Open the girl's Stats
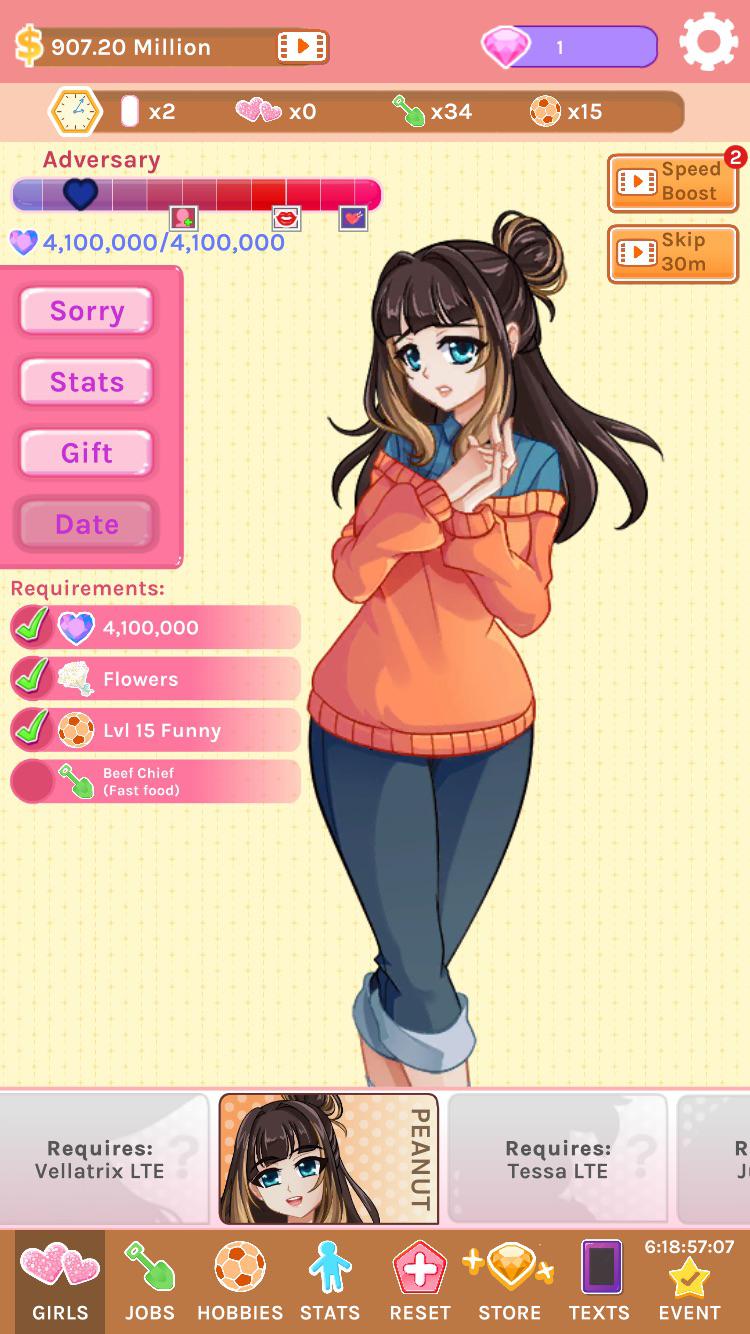 tap(87, 382)
